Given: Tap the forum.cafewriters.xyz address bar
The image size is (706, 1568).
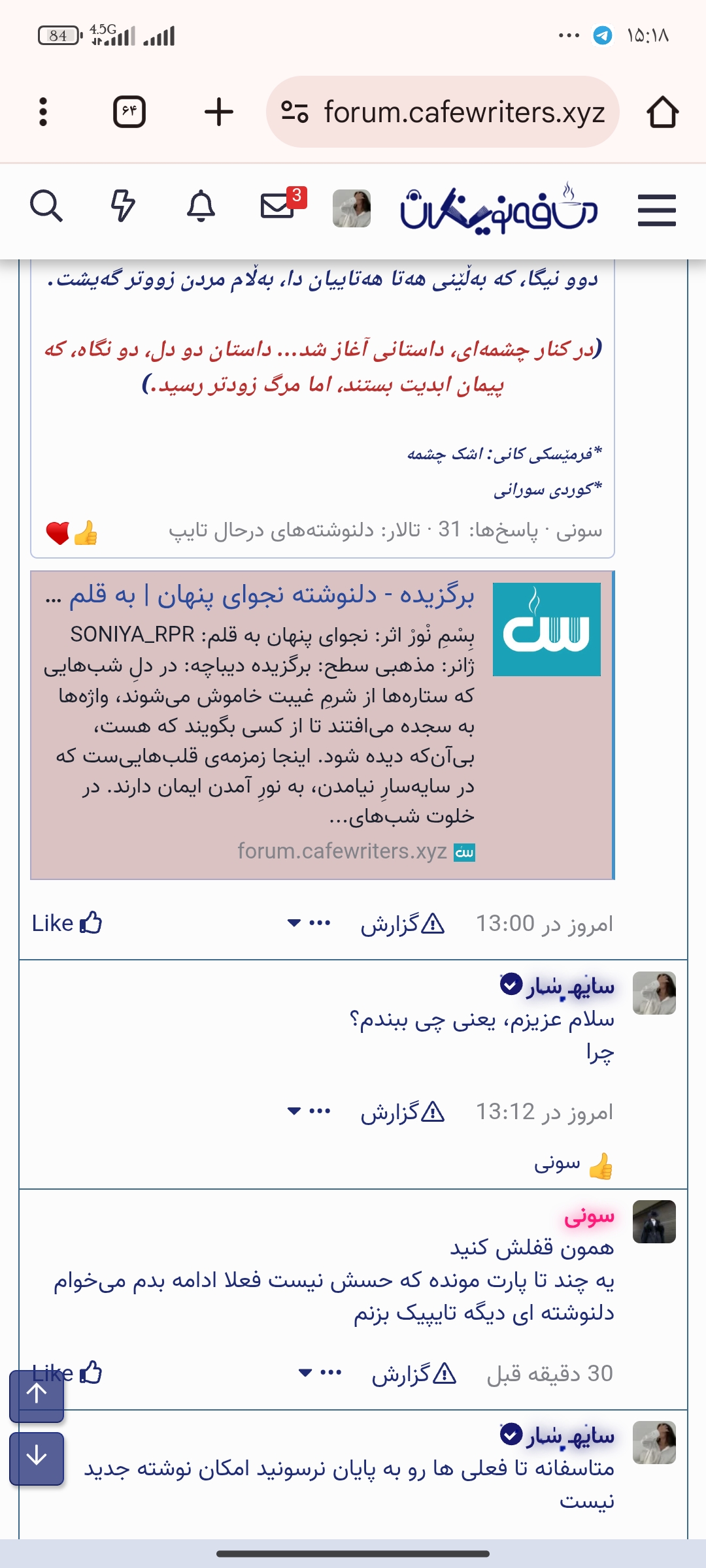Looking at the screenshot, I should (443, 112).
